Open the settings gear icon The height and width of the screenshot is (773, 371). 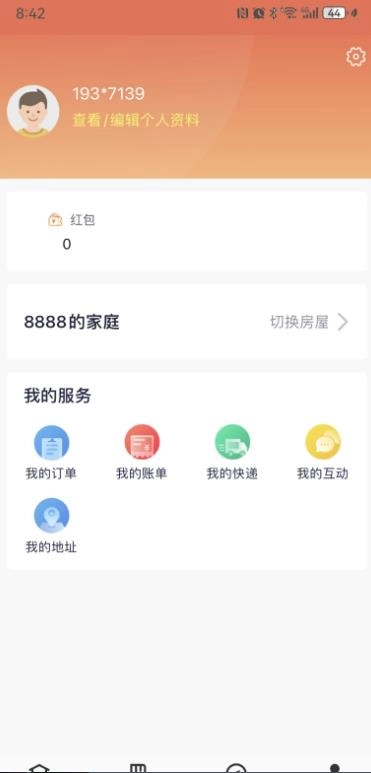356,57
